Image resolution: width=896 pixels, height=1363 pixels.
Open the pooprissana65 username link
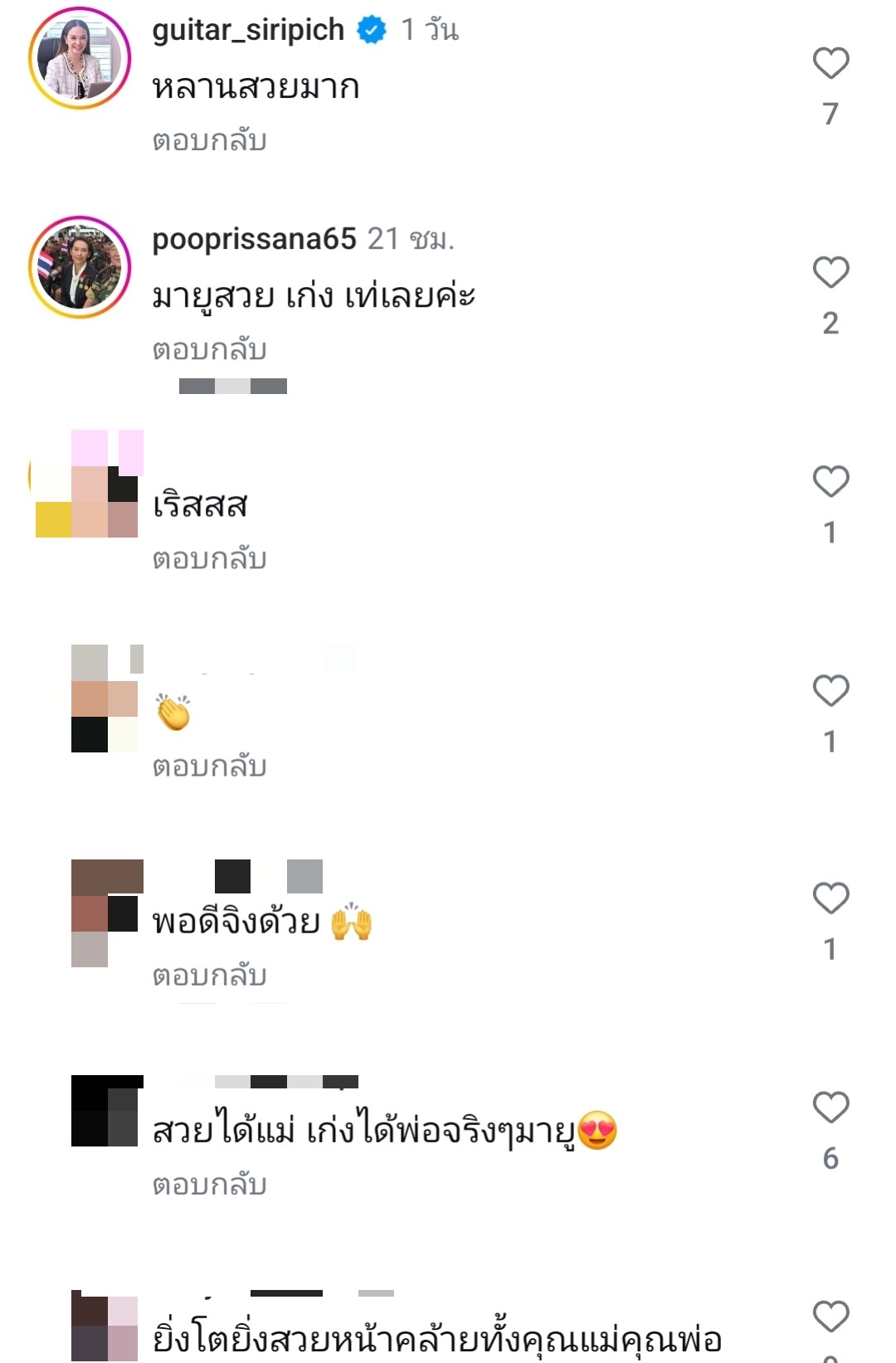pyautogui.click(x=254, y=239)
